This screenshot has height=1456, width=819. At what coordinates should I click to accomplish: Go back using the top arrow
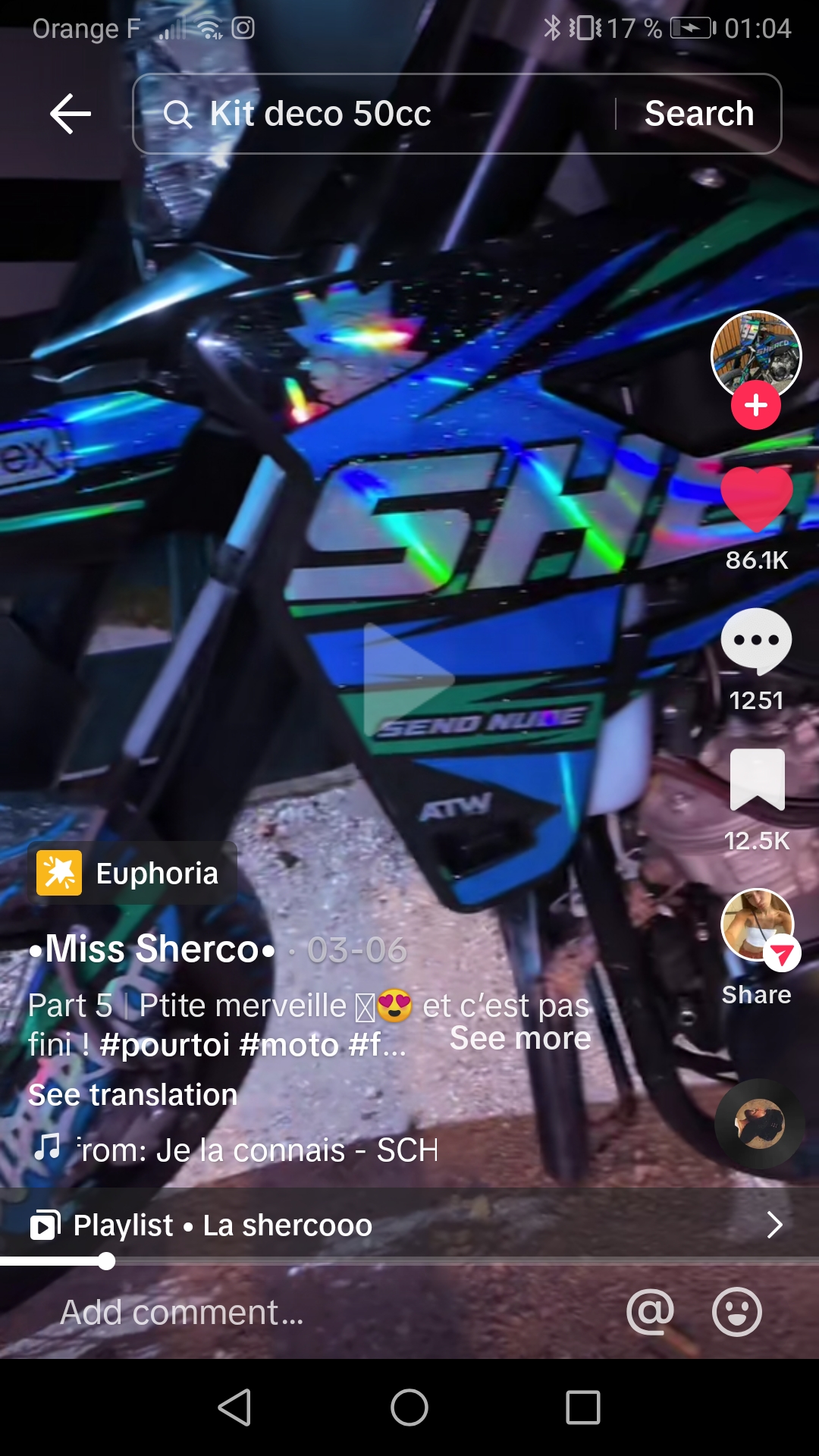(71, 114)
